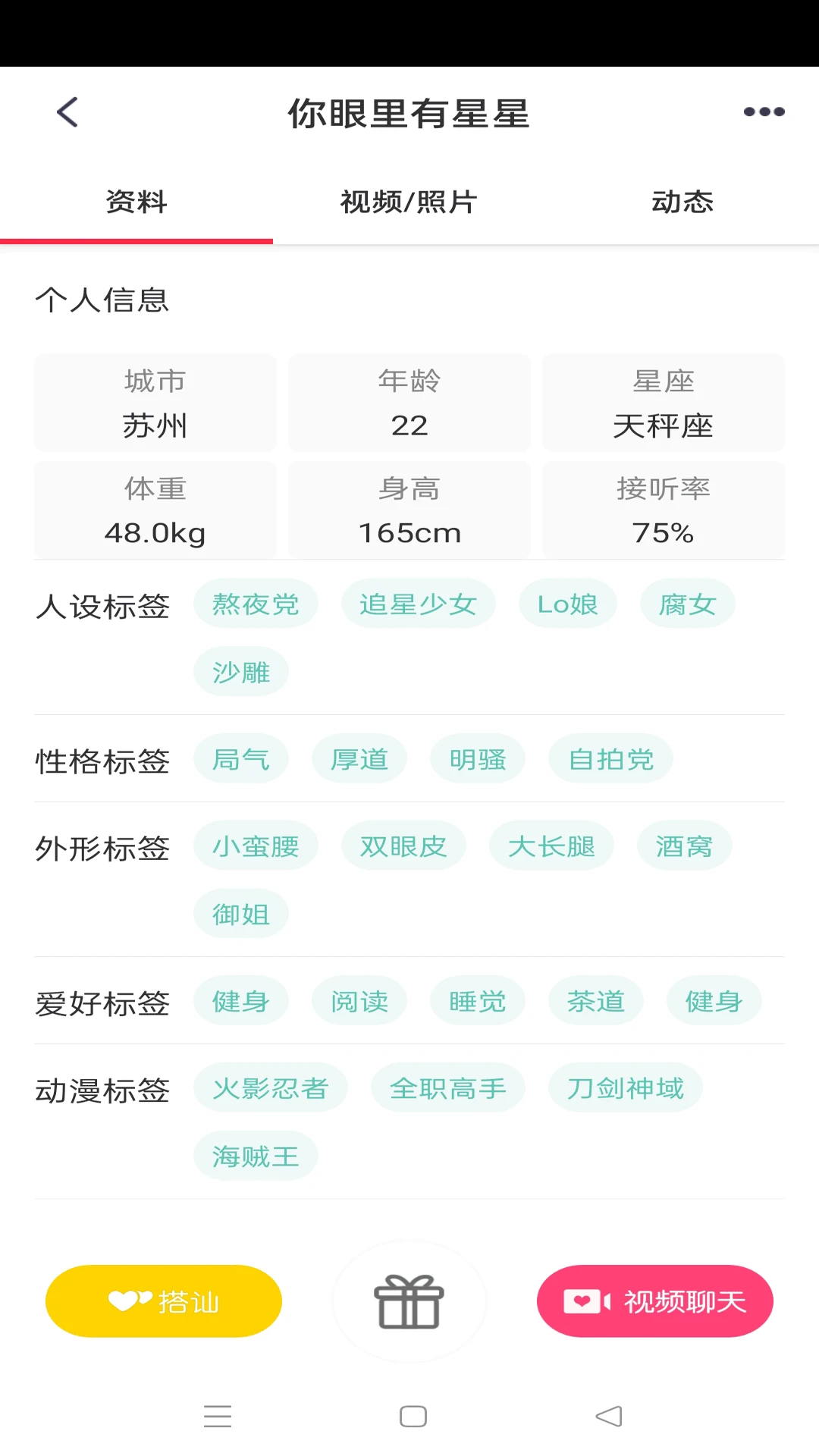Click the camera icon on 视频聊天 button
This screenshot has height=1456, width=819.
click(x=588, y=1300)
